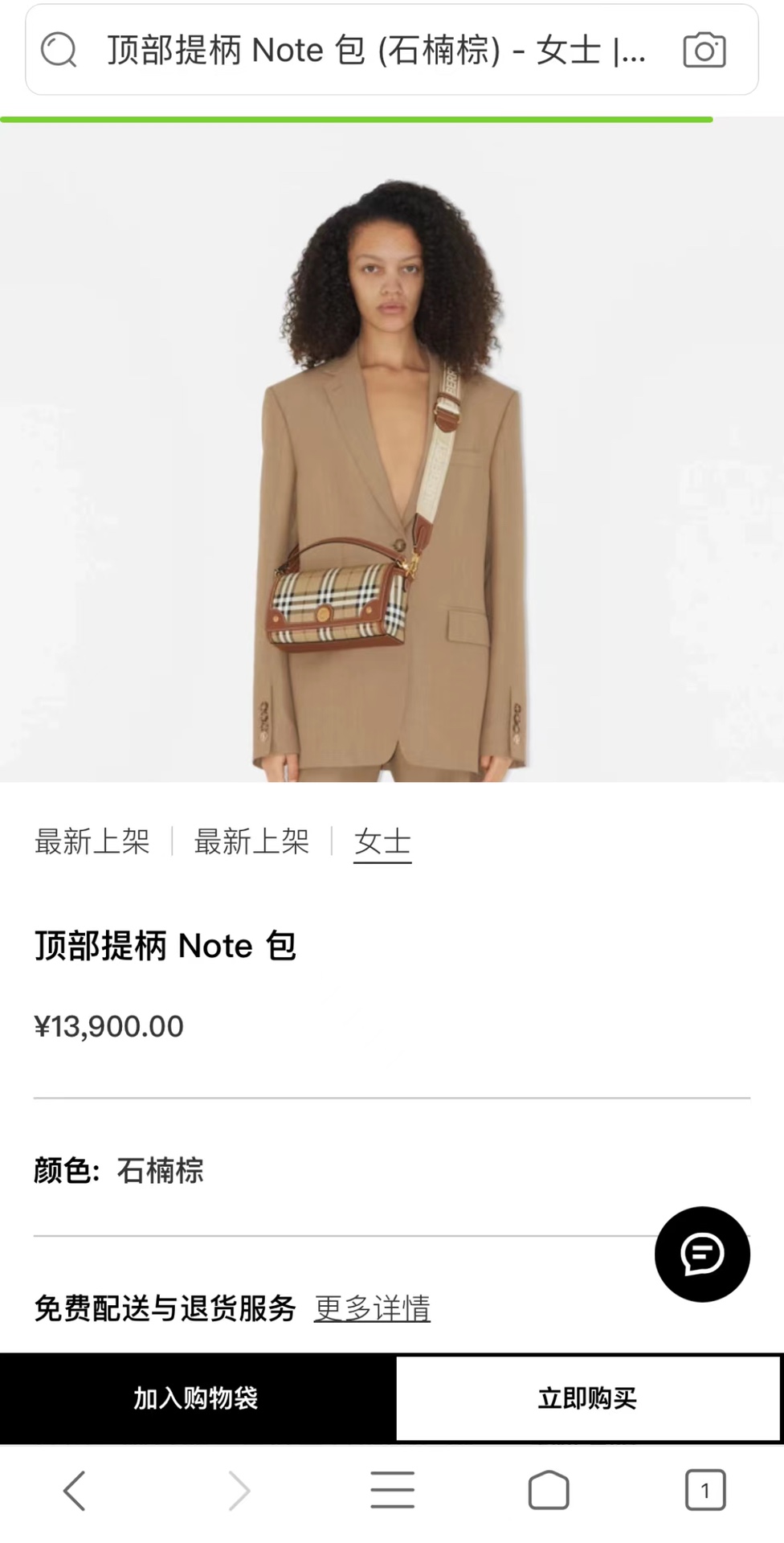
Task: Open the live chat bubble
Action: coord(702,1254)
